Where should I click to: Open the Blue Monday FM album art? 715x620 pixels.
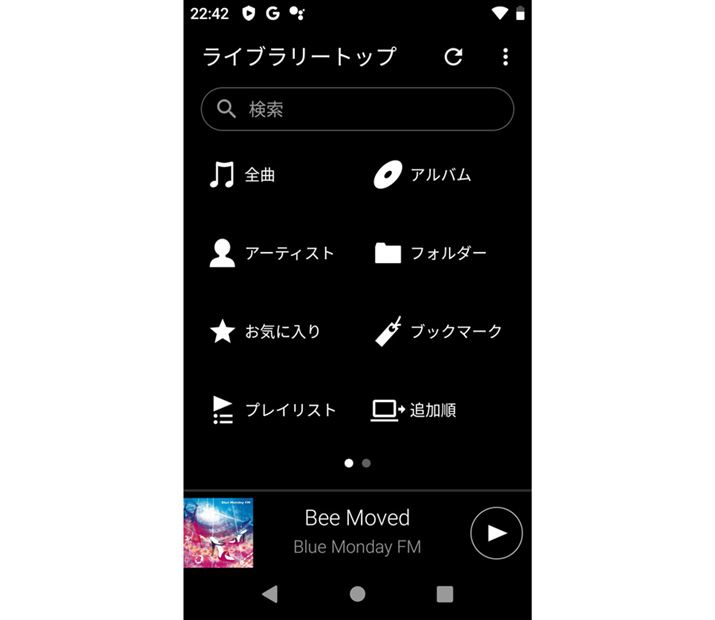point(219,533)
